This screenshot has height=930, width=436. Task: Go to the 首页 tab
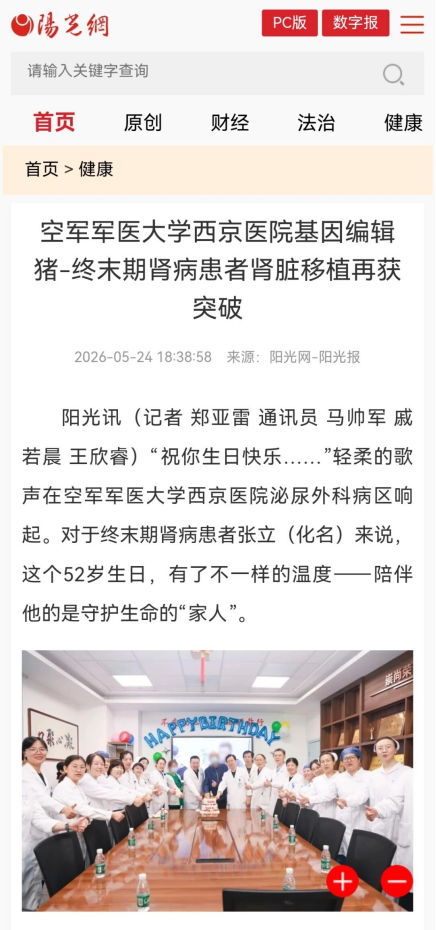pyautogui.click(x=55, y=122)
